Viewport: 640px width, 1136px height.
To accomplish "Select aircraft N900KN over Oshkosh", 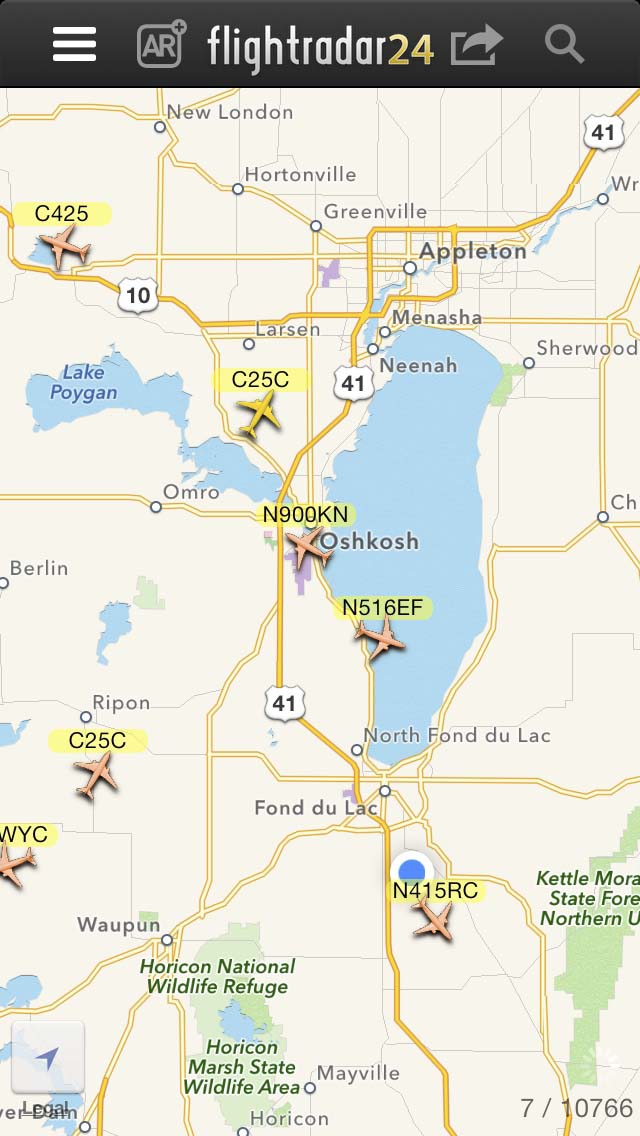I will (x=309, y=548).
